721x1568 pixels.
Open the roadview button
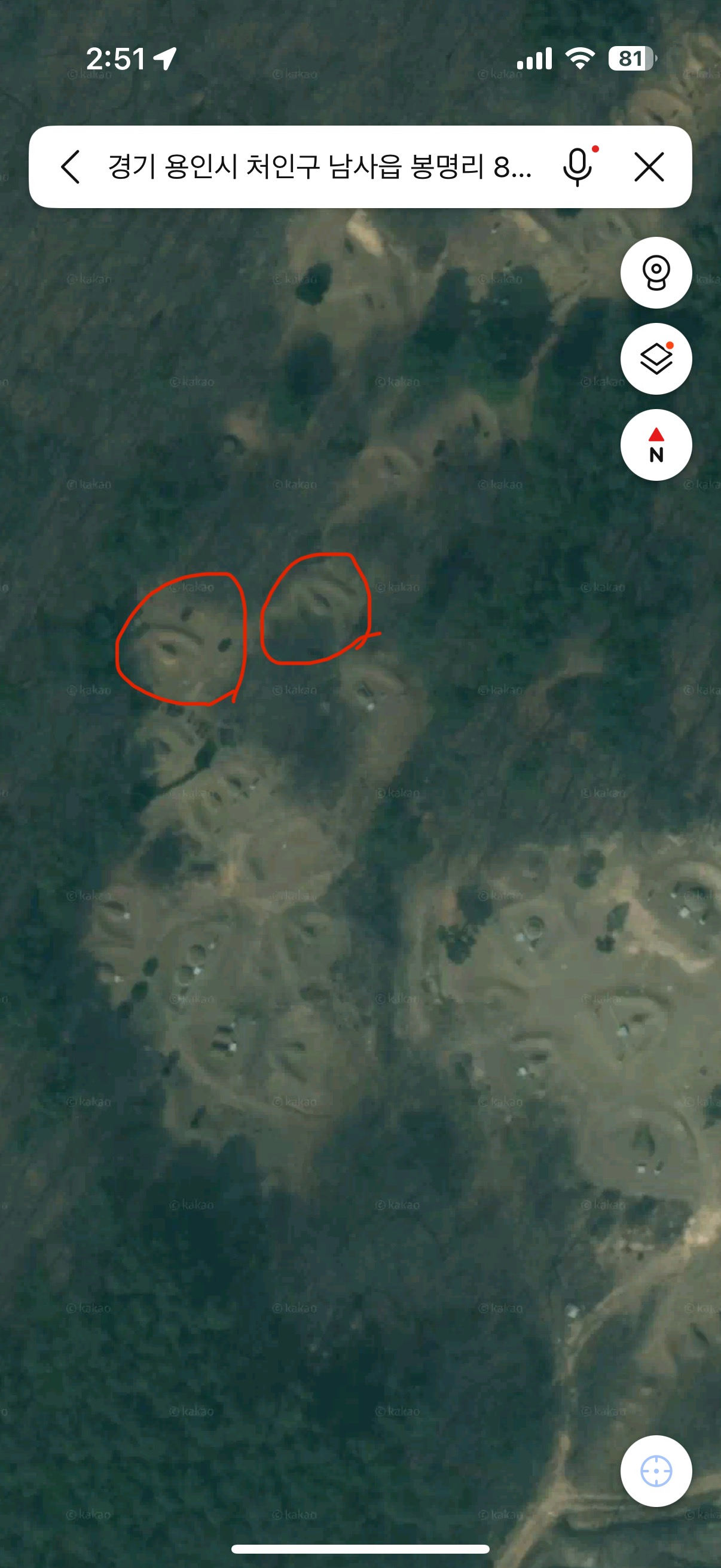coord(656,273)
